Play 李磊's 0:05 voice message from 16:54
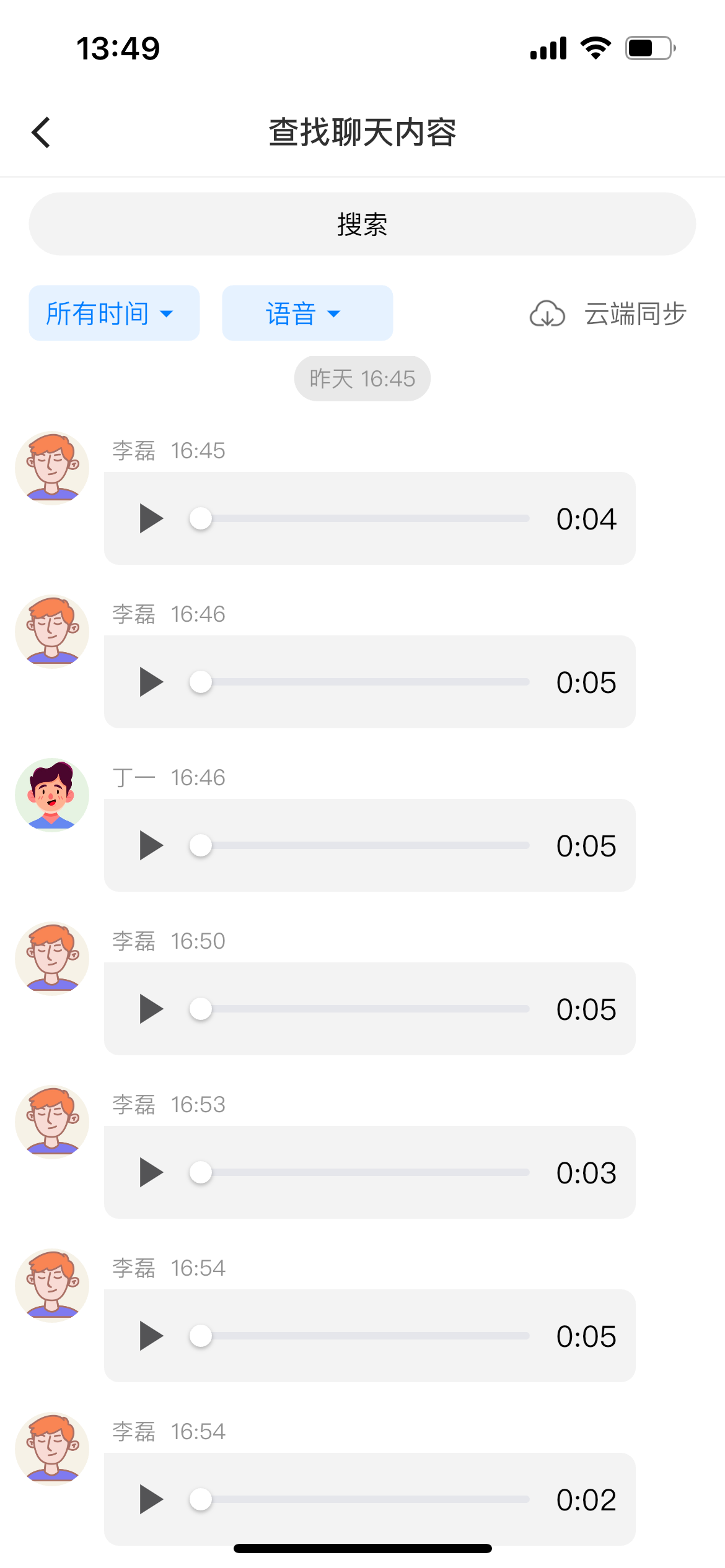The height and width of the screenshot is (1568, 725). 151,1336
